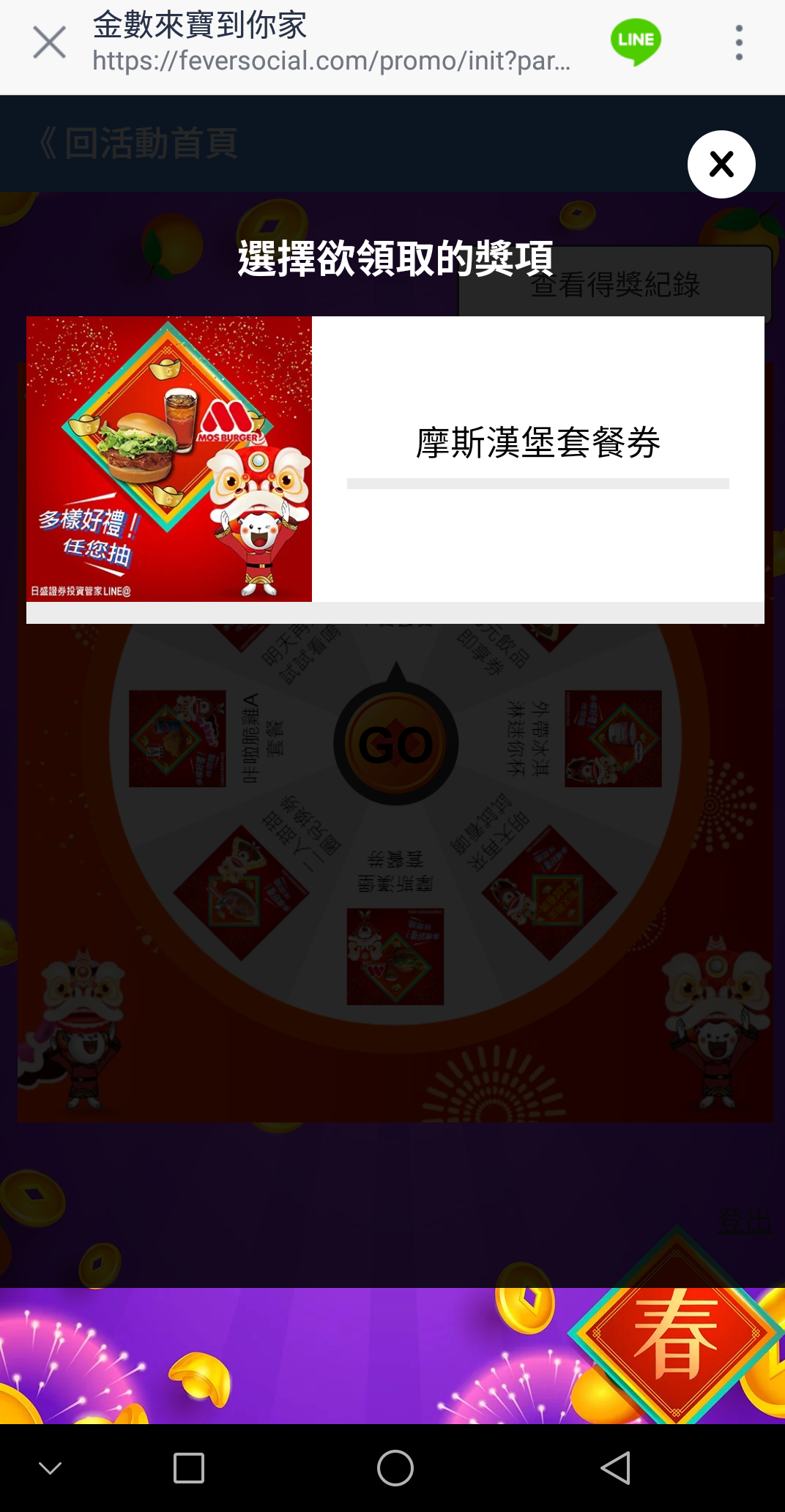Image resolution: width=785 pixels, height=1512 pixels.
Task: Go to the system home screen
Action: pos(395,1467)
